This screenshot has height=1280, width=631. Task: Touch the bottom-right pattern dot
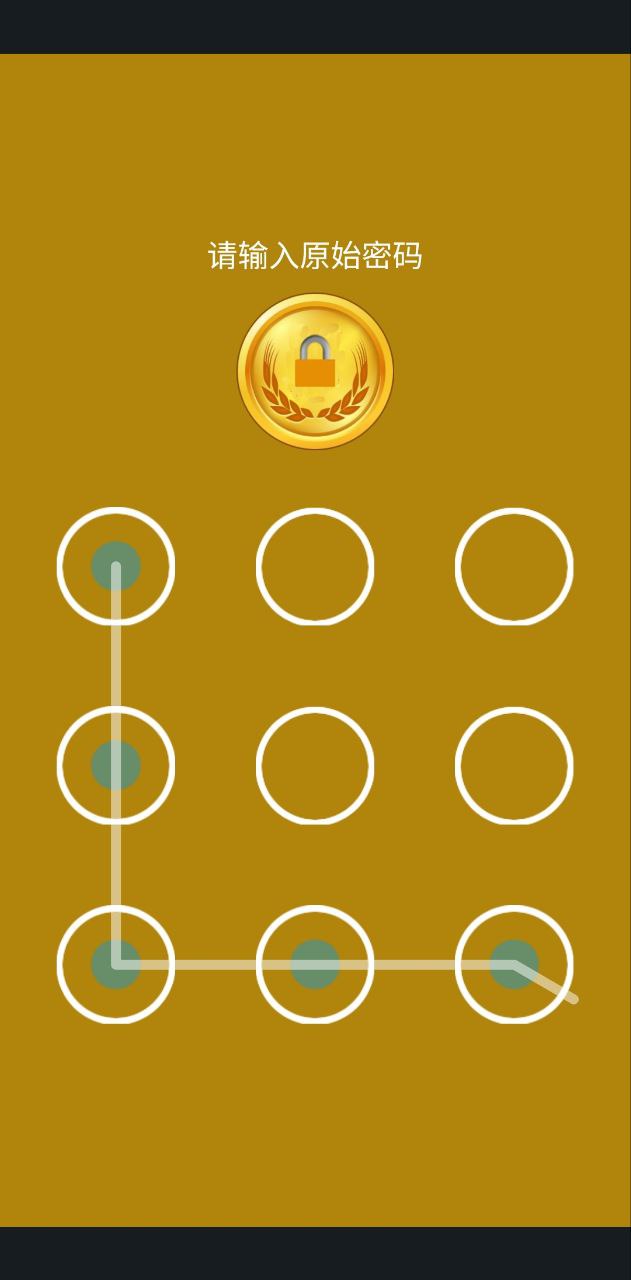514,964
